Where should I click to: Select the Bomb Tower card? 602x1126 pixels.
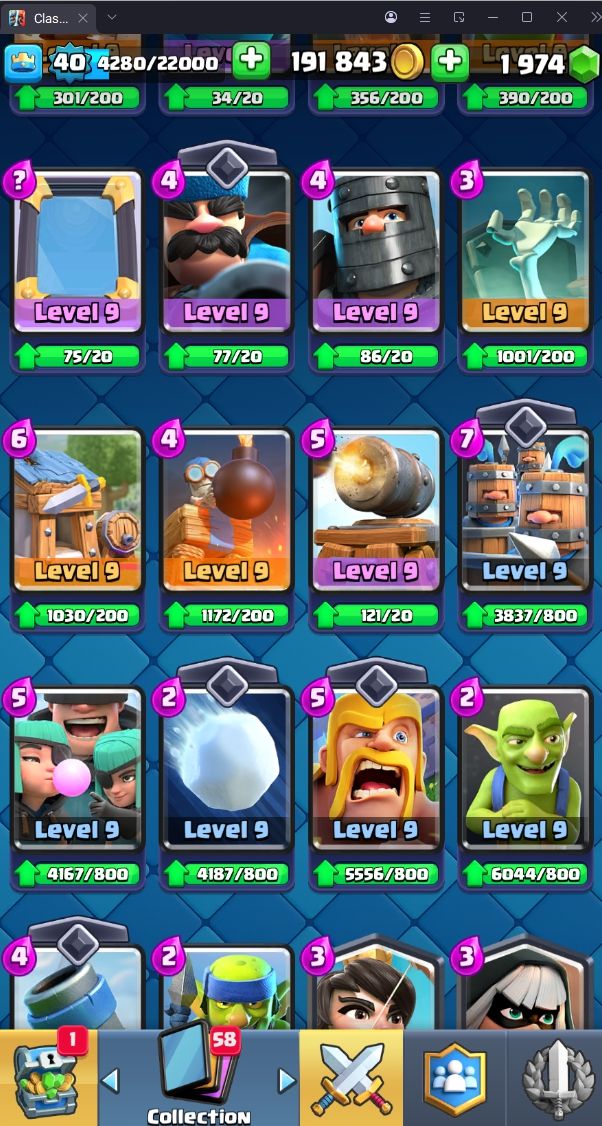[226, 512]
